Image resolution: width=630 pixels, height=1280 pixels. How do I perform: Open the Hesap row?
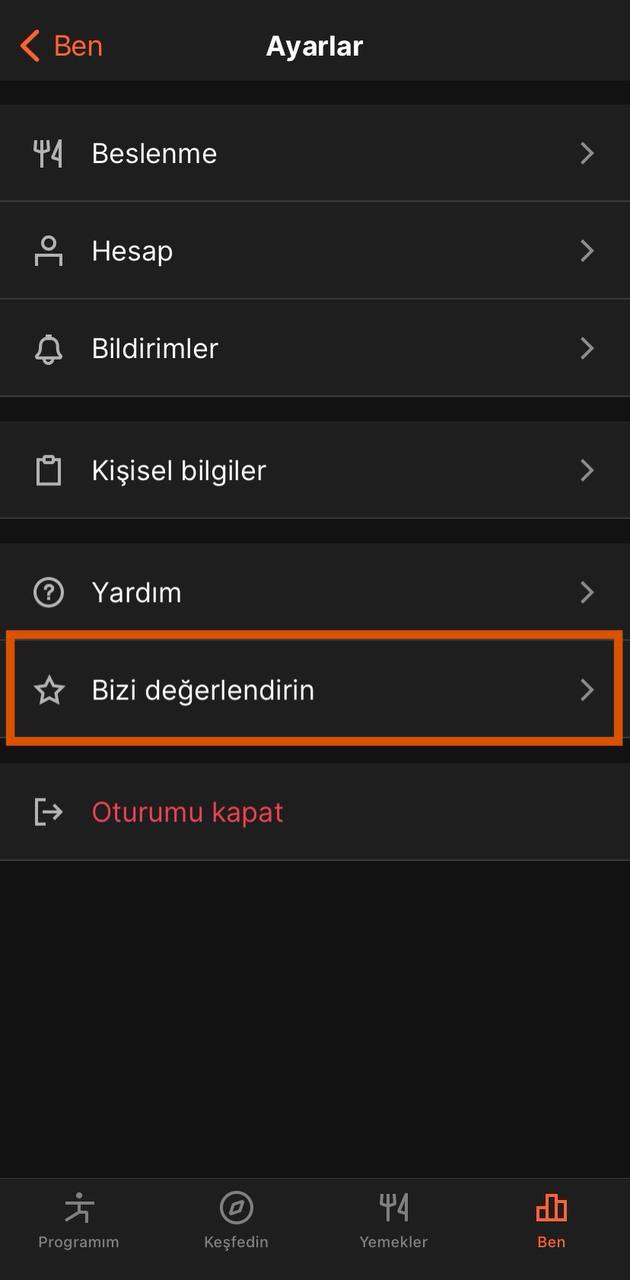click(x=314, y=251)
